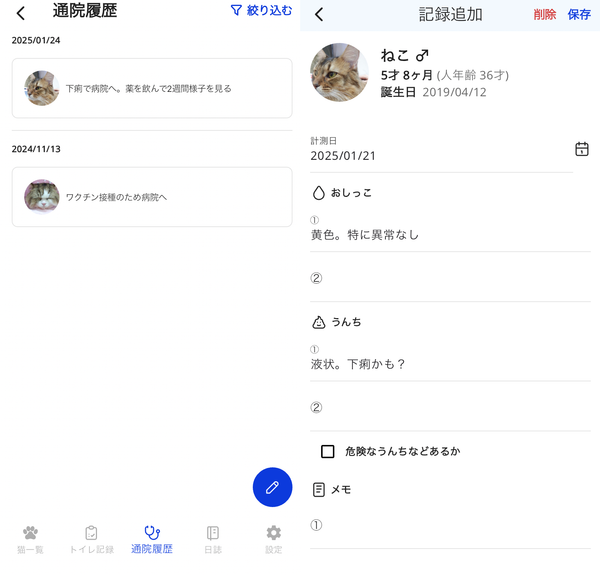600x575 pixels.
Task: Open the 2025/01/24 diarrhea hospital visit card
Action: (152, 88)
